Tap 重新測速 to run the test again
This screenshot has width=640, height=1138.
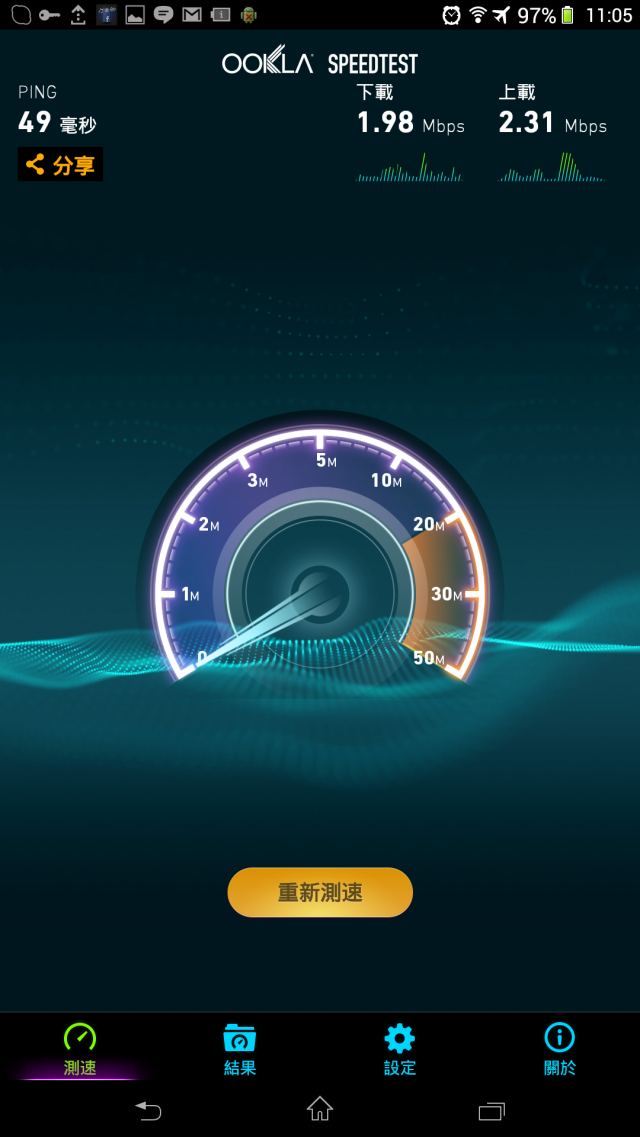pyautogui.click(x=320, y=892)
